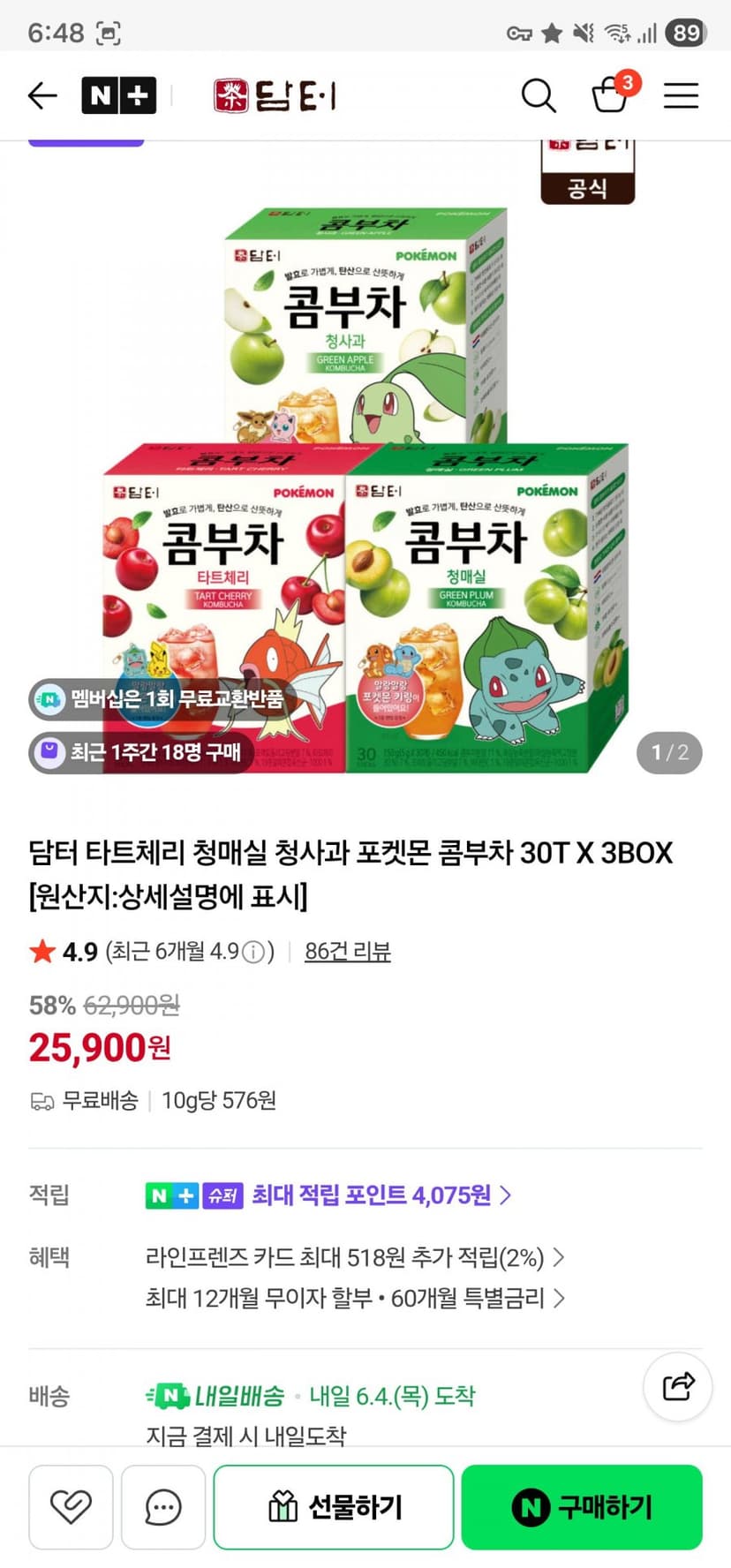Open 라인프렌즈 카드 추가 적립 benefit
Viewport: 731px width, 1568px height.
coord(355,1256)
